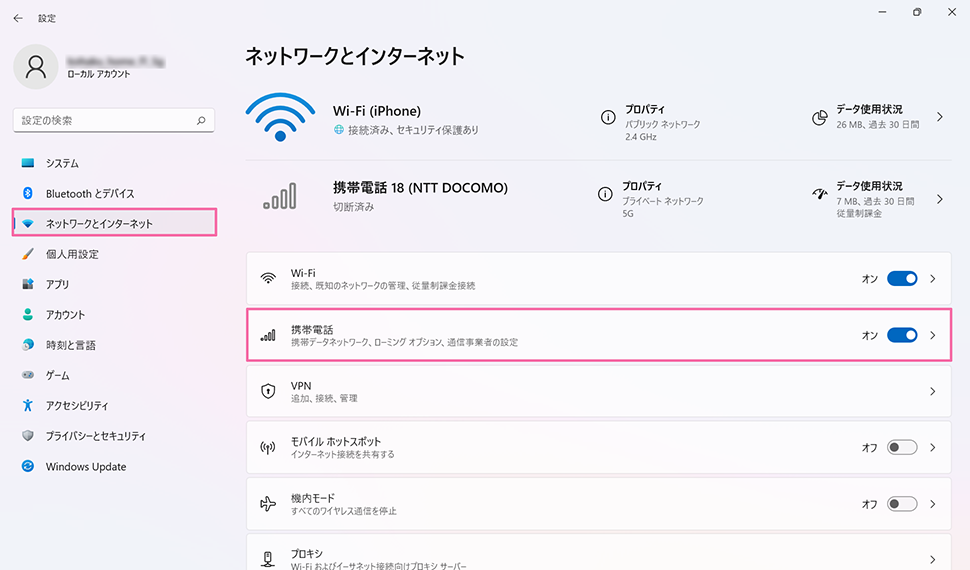Open プライバシーとセキュリティ settings

pyautogui.click(x=95, y=436)
